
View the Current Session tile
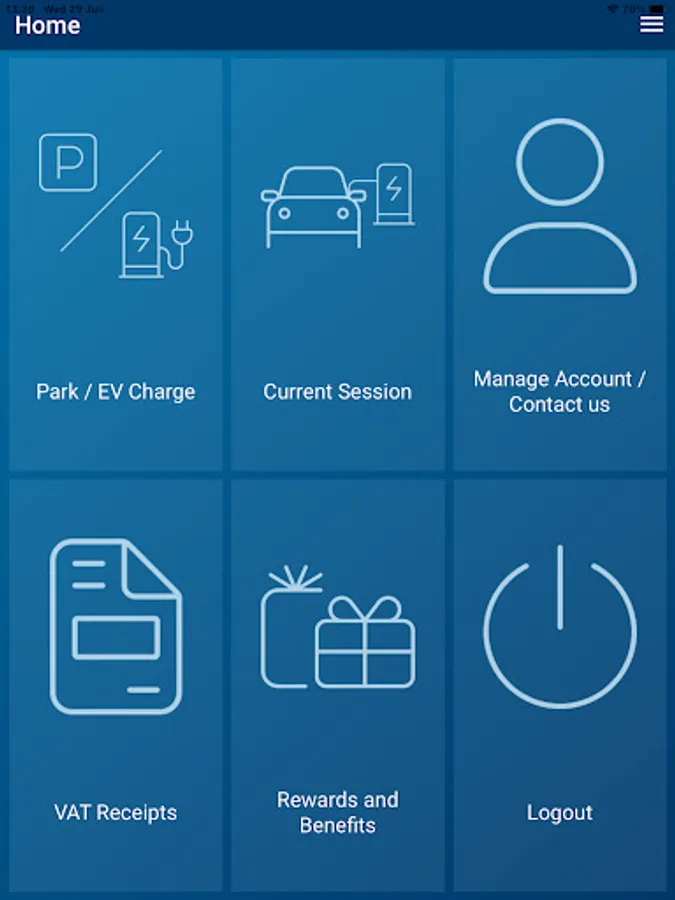[338, 264]
